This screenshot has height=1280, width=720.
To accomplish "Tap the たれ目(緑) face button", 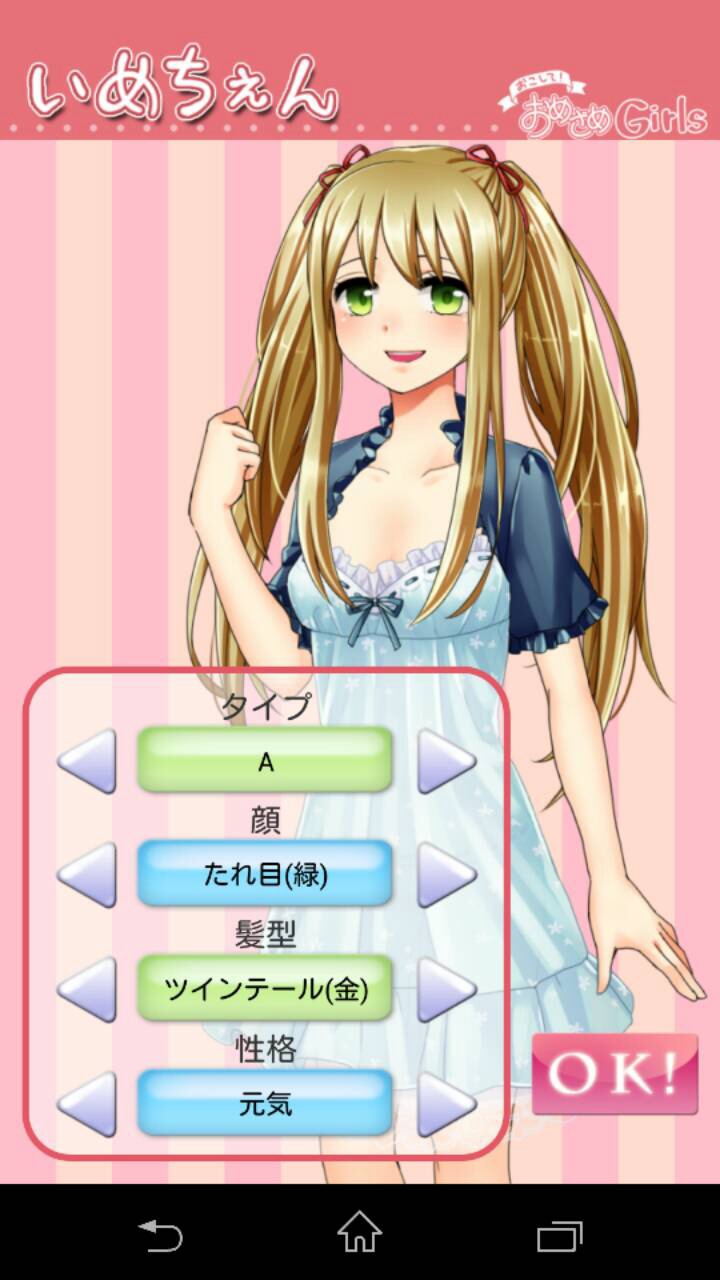I will click(x=265, y=875).
